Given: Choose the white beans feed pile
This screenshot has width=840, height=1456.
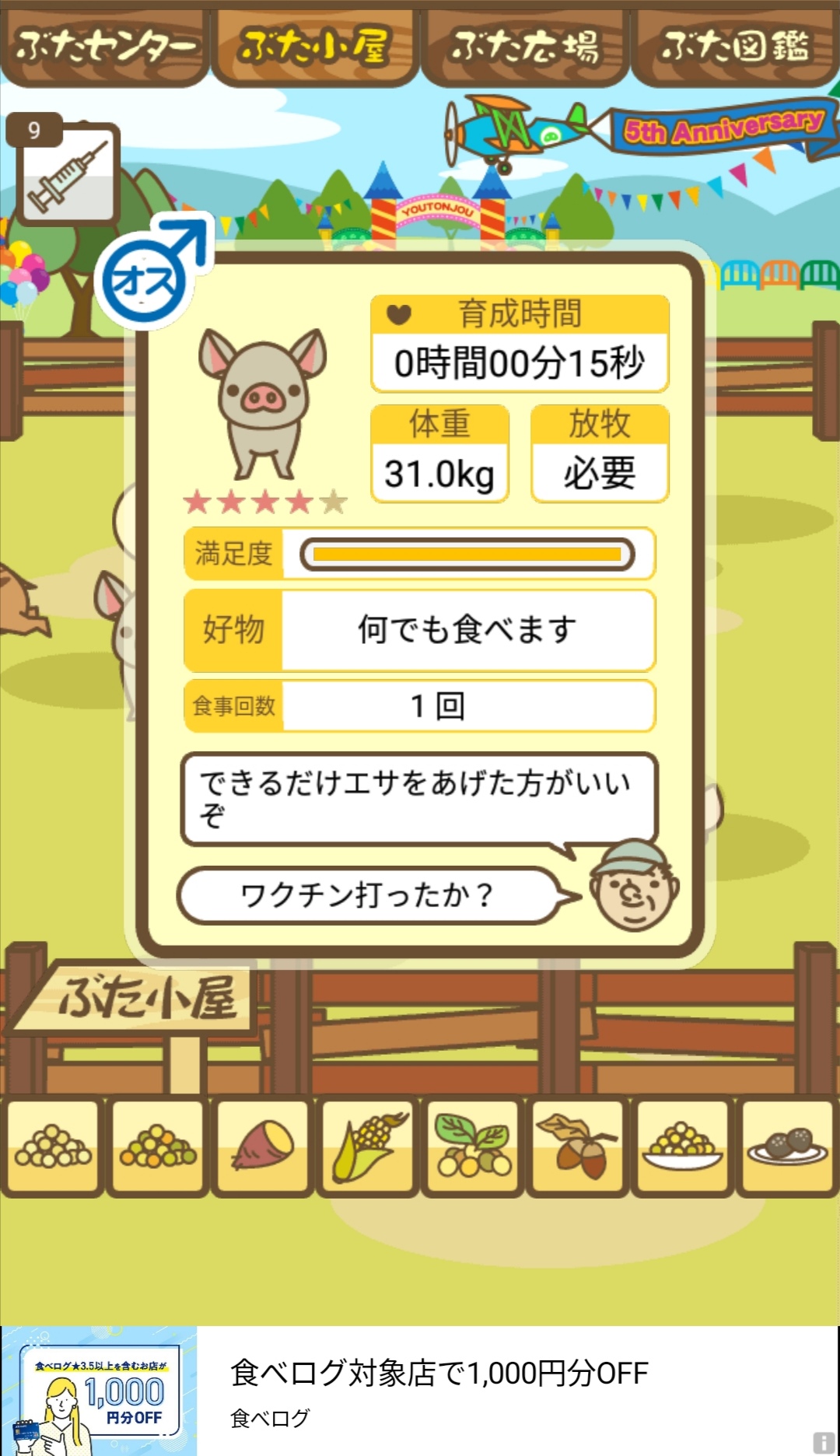Looking at the screenshot, I should (x=53, y=1145).
